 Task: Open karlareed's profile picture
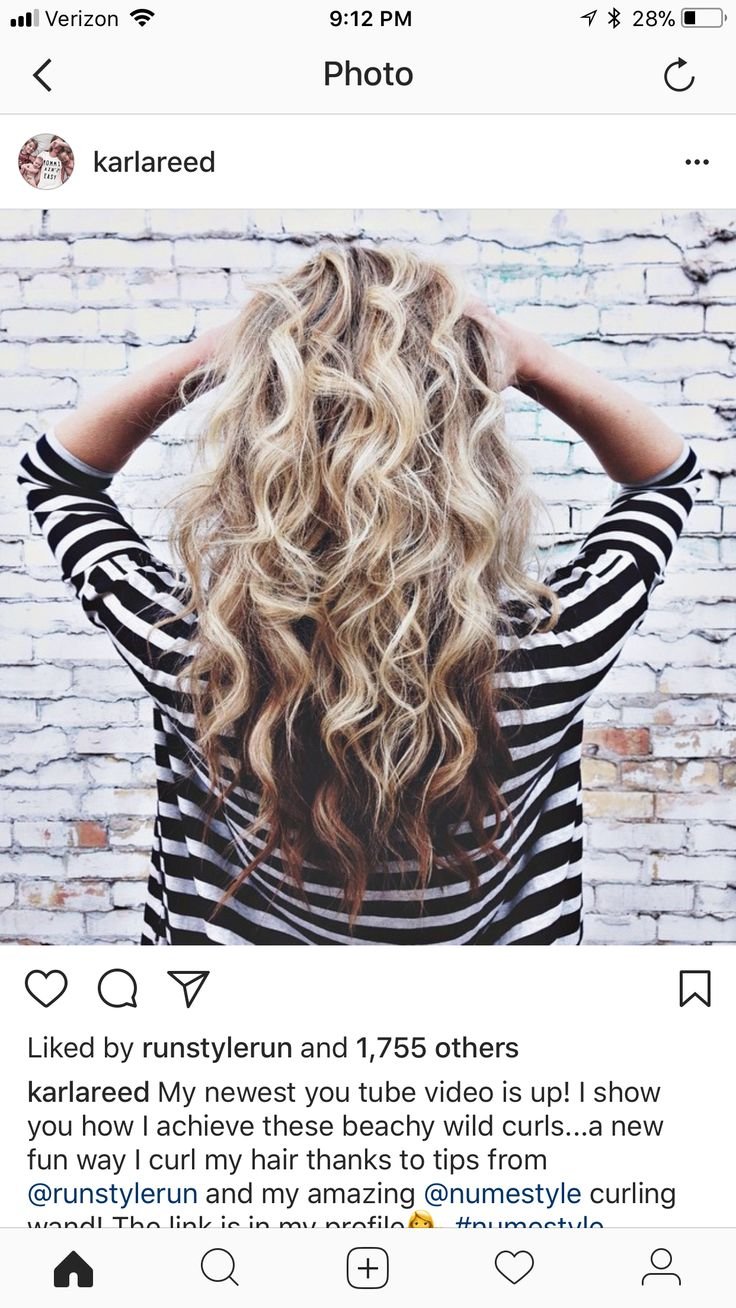46,162
